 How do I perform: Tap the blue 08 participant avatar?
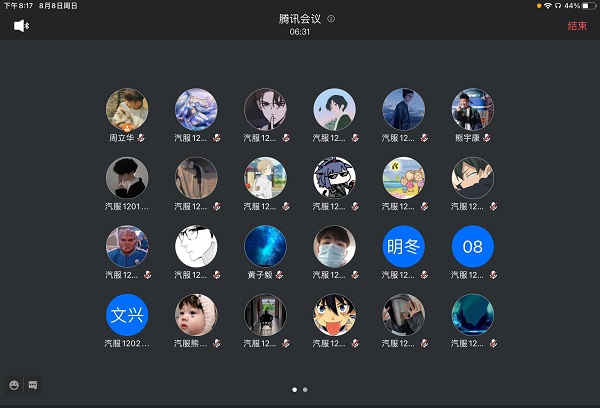pos(472,246)
